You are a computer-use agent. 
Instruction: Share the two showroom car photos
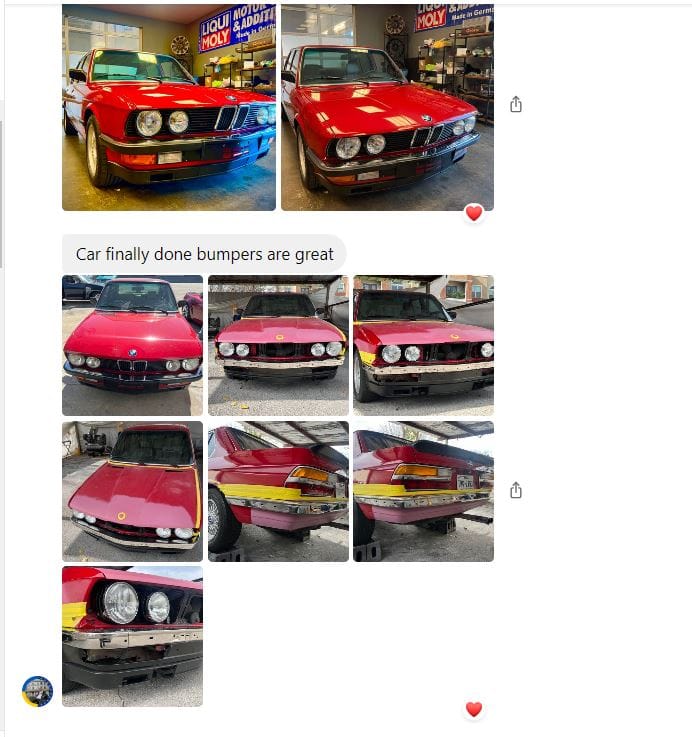pyautogui.click(x=516, y=105)
